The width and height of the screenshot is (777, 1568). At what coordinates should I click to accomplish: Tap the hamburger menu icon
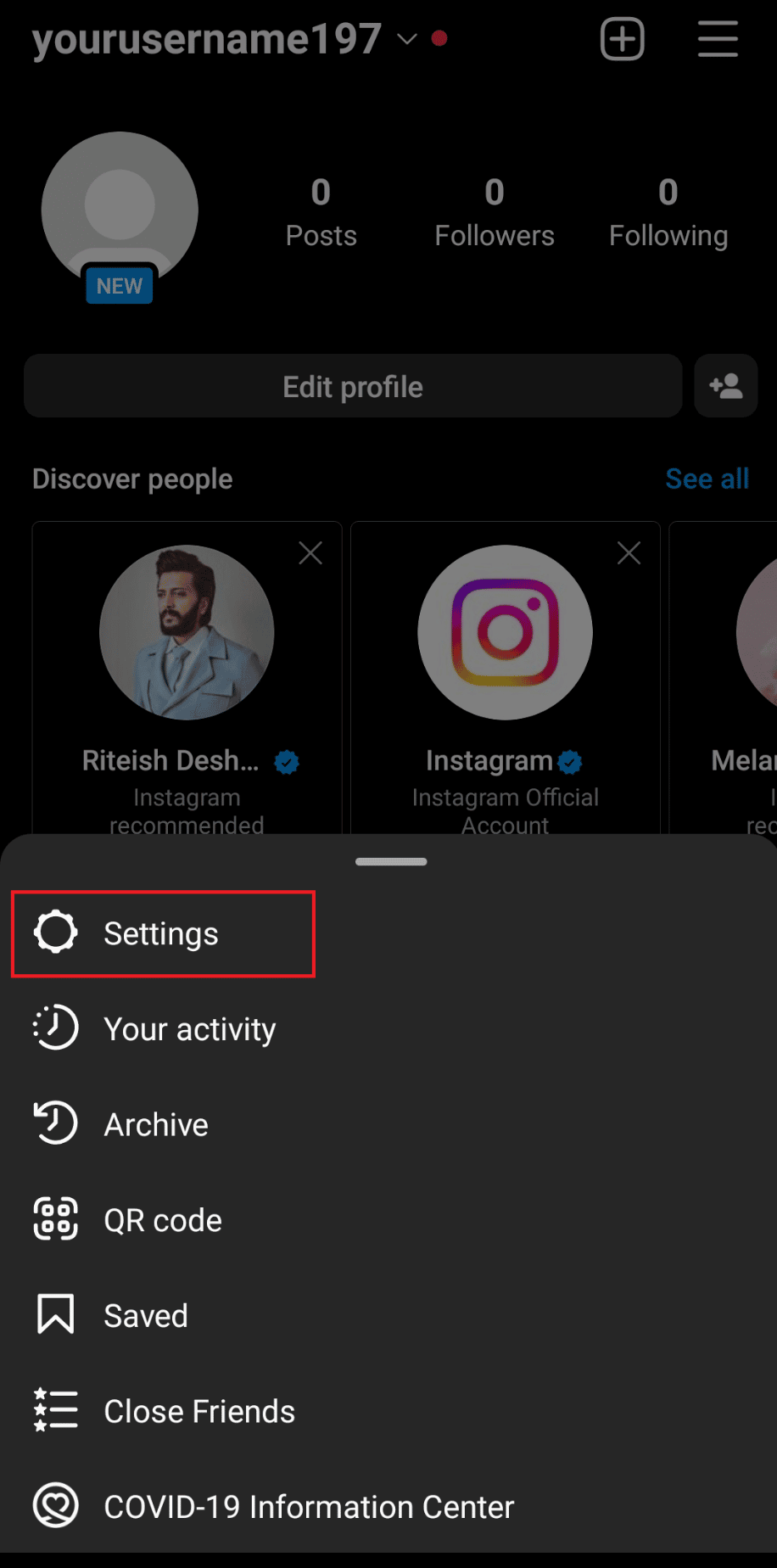718,39
